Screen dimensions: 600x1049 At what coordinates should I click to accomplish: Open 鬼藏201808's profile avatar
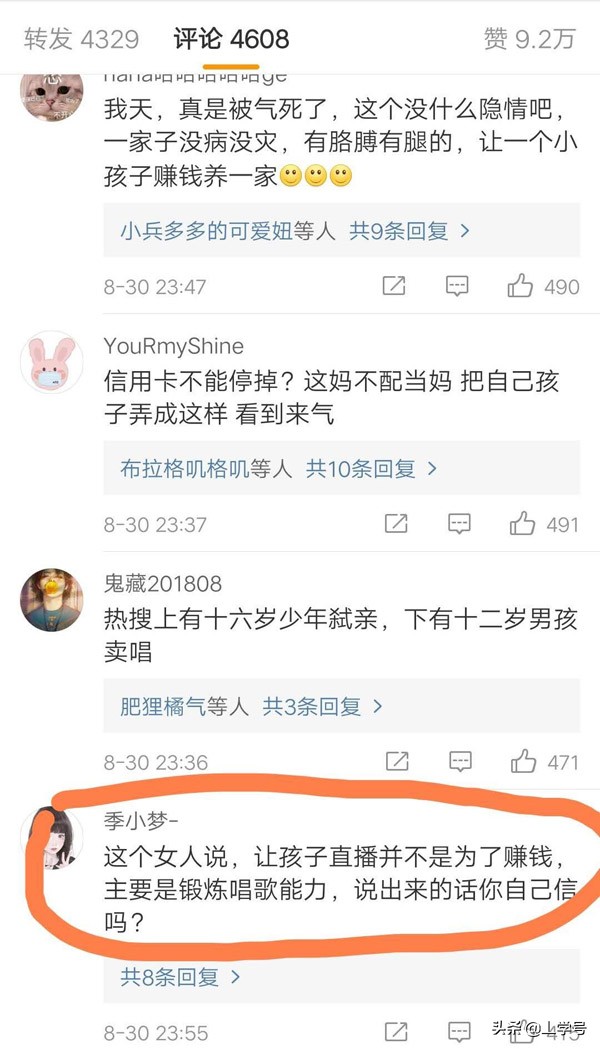(51, 600)
